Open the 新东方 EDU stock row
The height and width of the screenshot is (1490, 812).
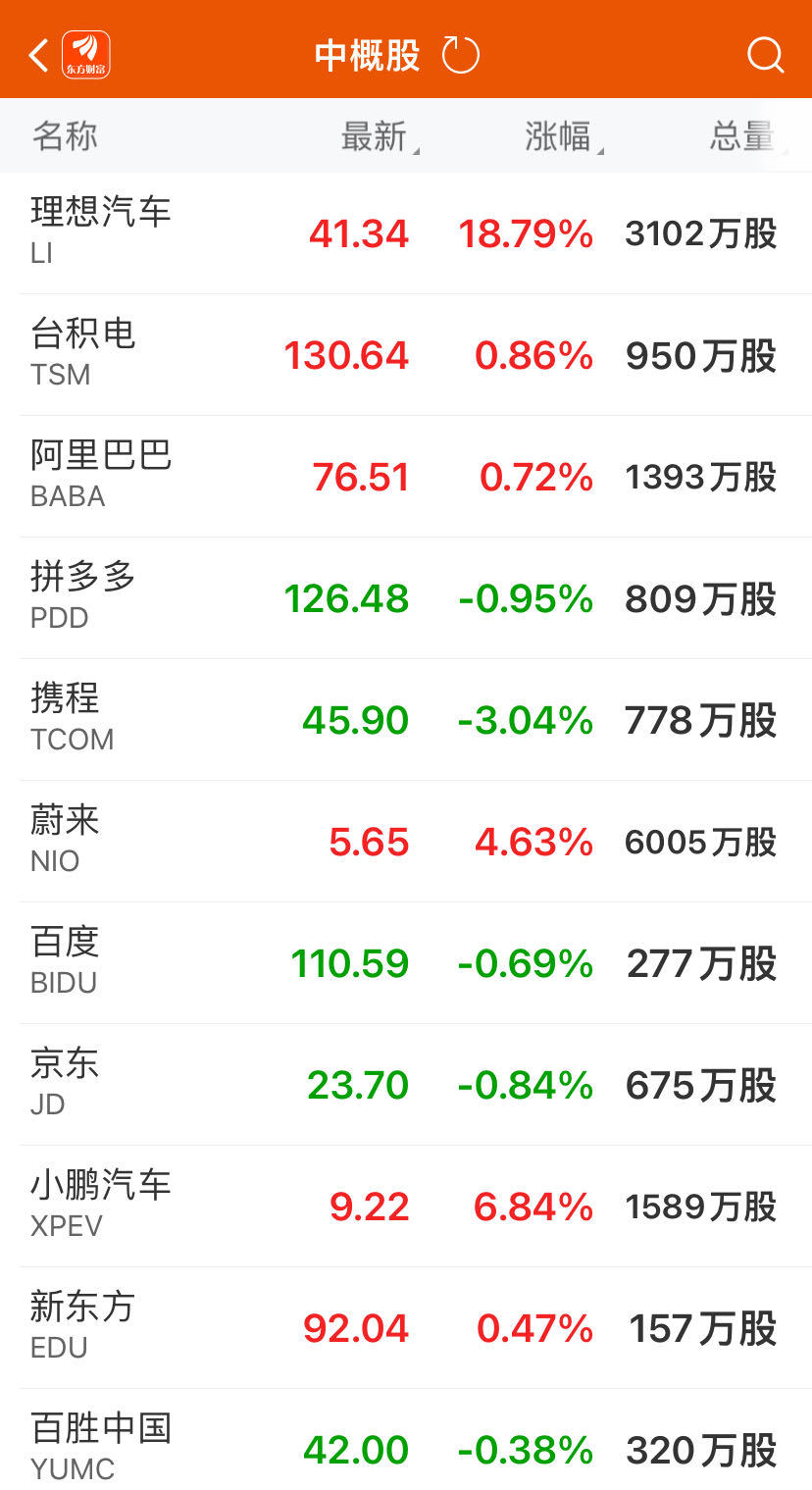pyautogui.click(x=406, y=1328)
